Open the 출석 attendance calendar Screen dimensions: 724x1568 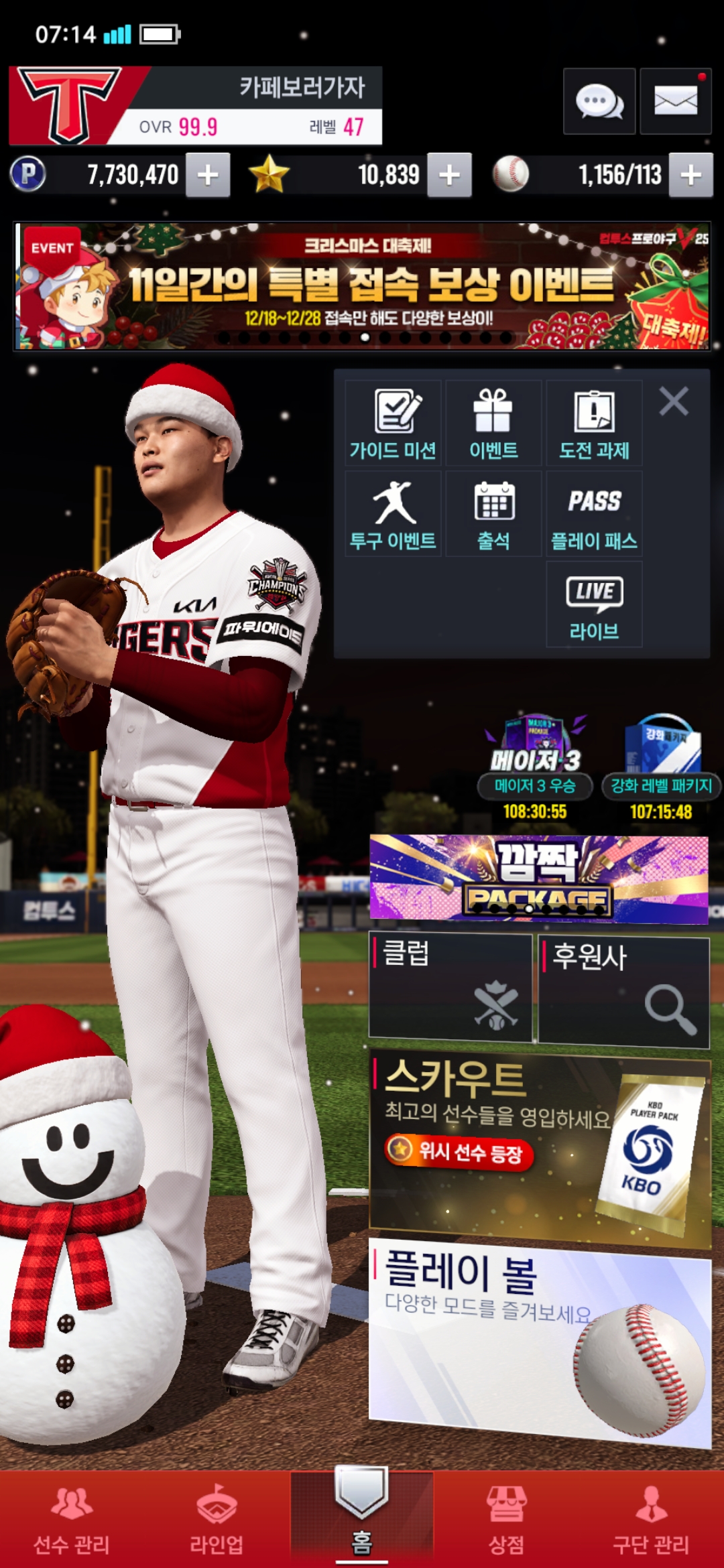pyautogui.click(x=493, y=514)
